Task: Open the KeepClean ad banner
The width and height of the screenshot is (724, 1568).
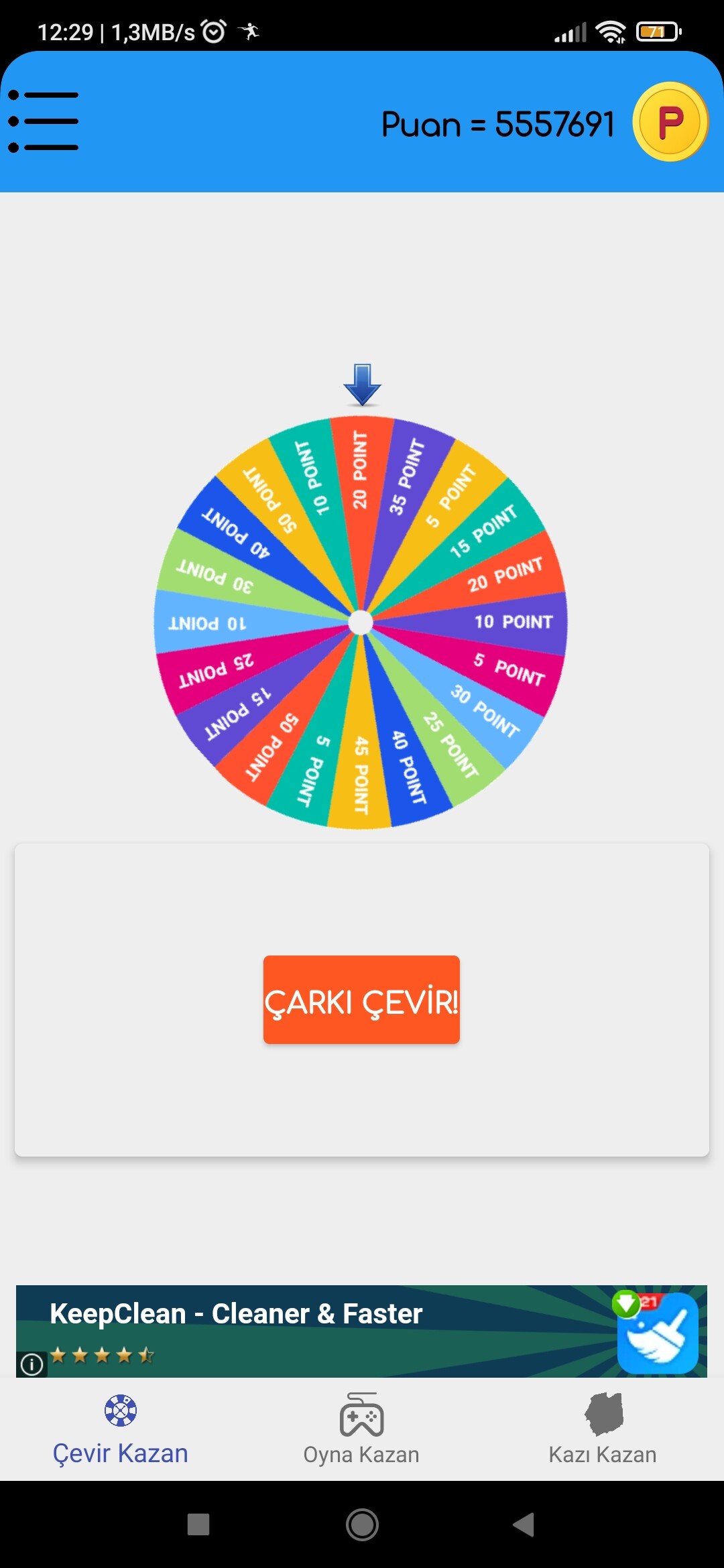Action: pyautogui.click(x=335, y=1329)
